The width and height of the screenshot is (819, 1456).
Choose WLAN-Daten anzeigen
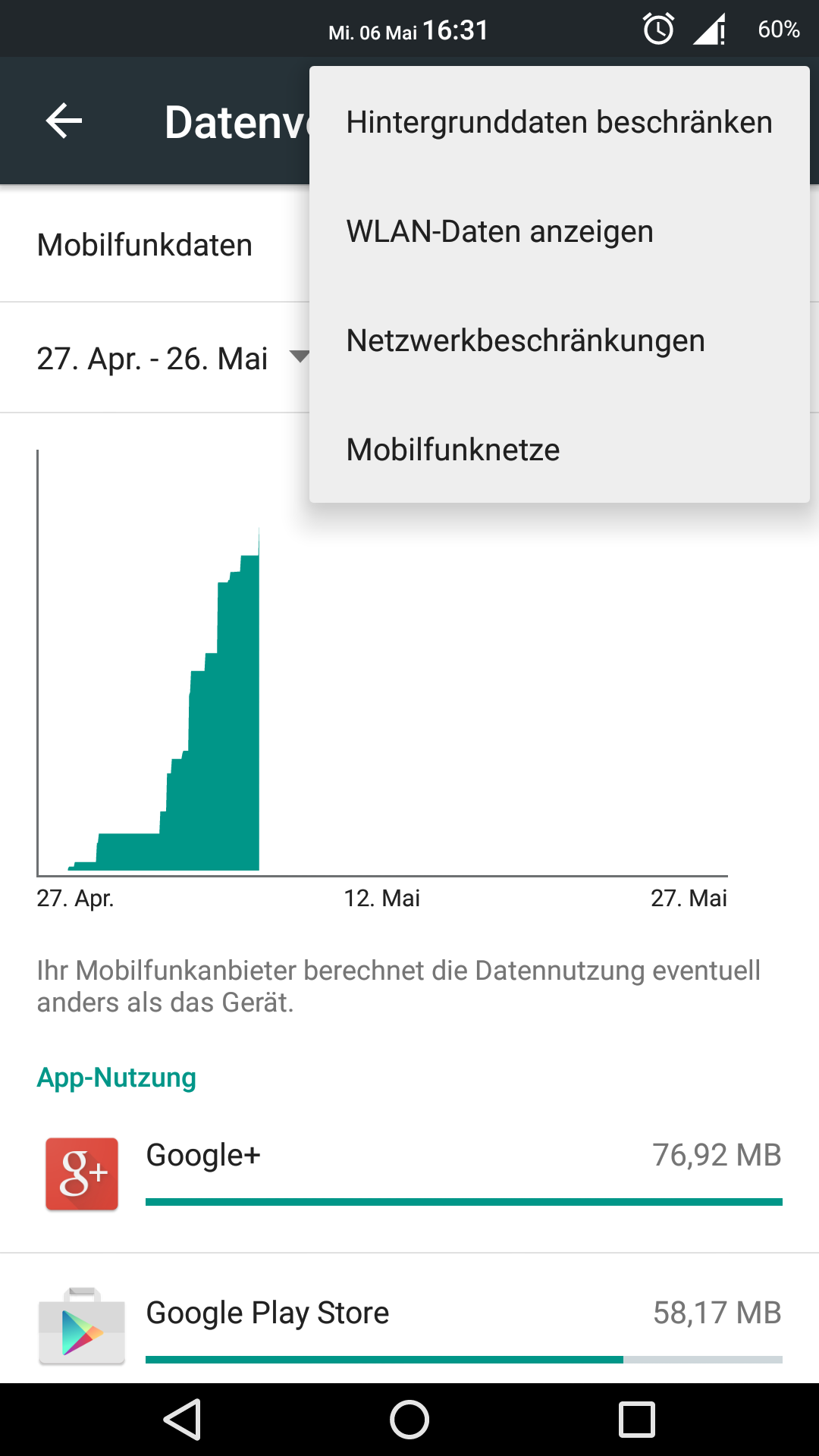pyautogui.click(x=560, y=231)
